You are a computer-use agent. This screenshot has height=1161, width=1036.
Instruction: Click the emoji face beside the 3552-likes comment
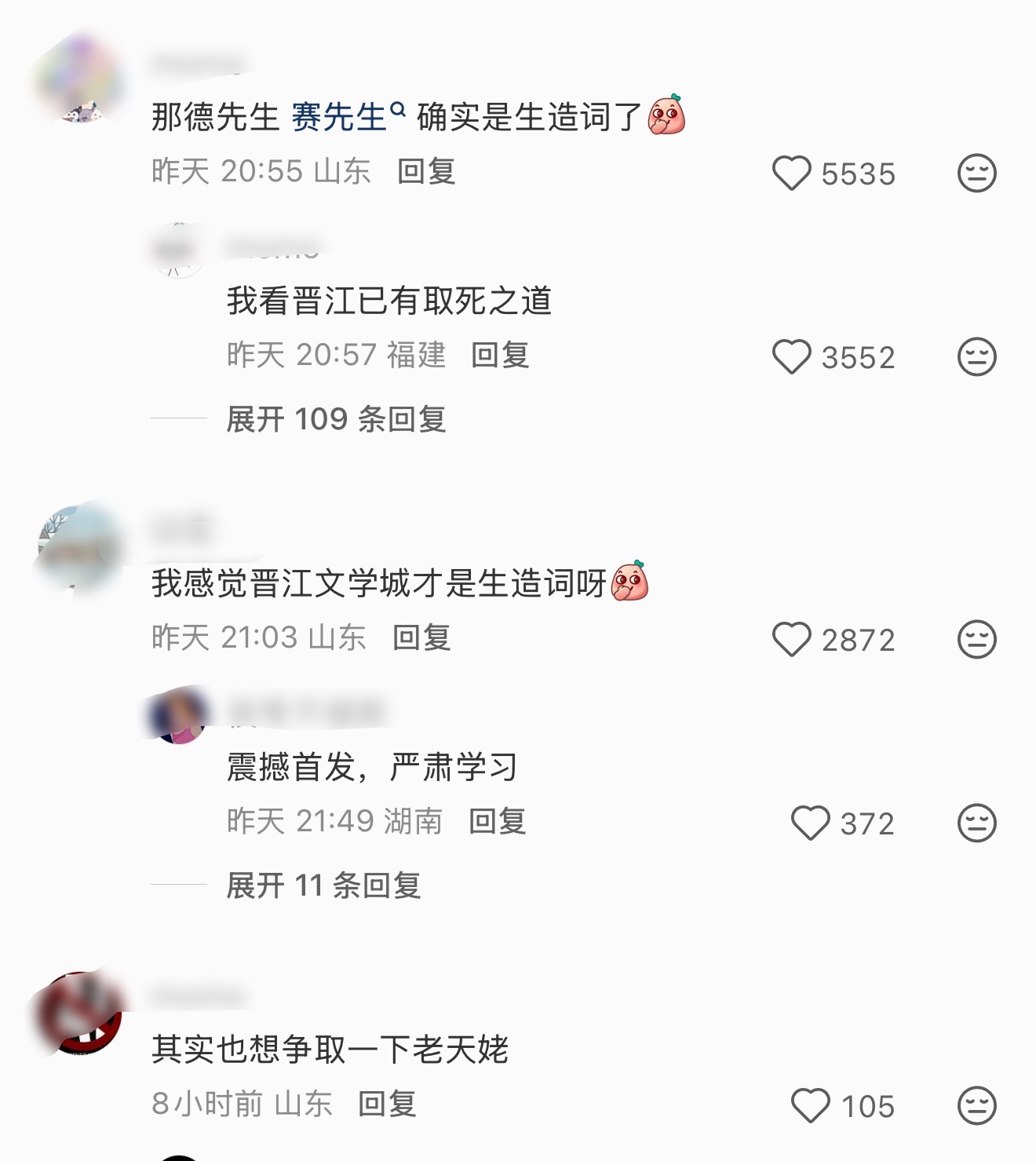976,357
